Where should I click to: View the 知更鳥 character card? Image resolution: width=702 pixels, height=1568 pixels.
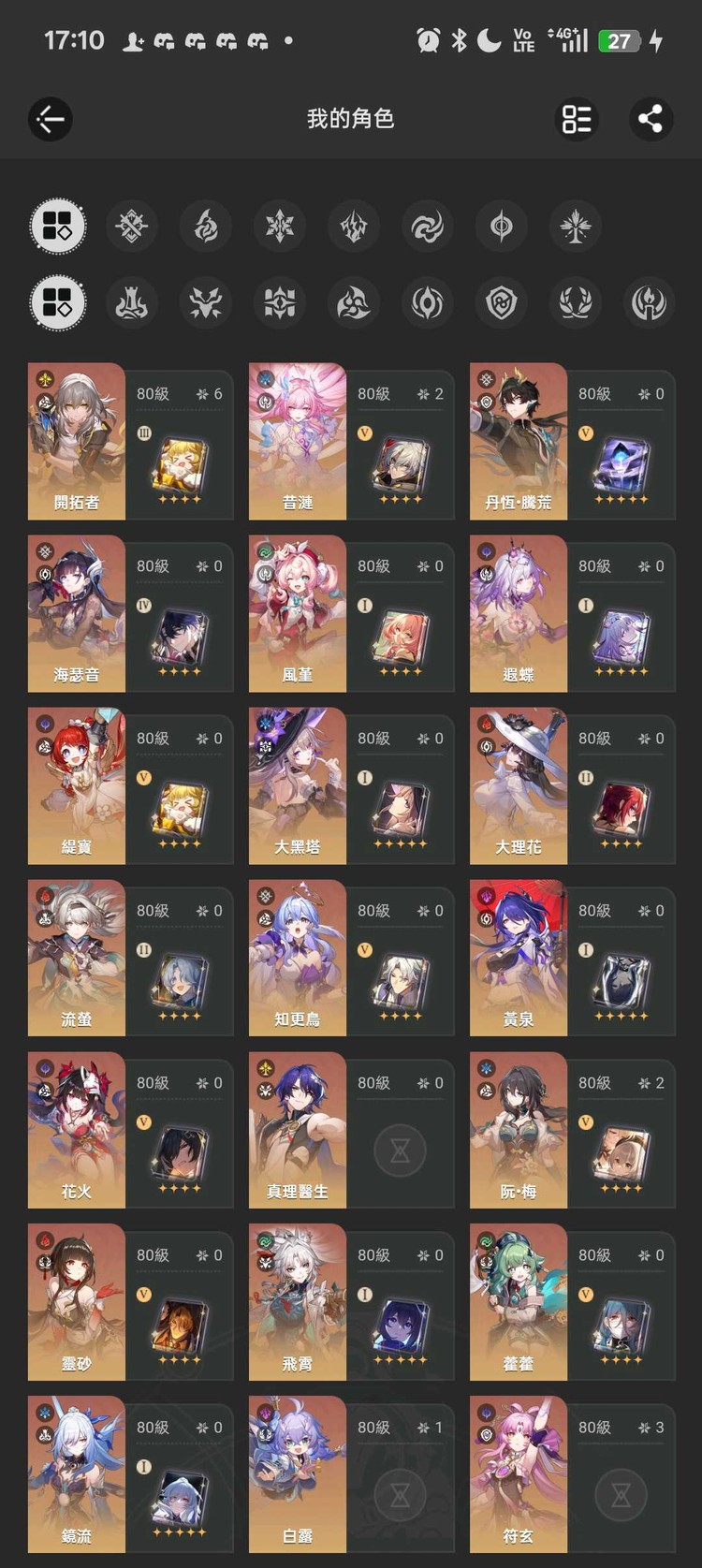coord(351,958)
